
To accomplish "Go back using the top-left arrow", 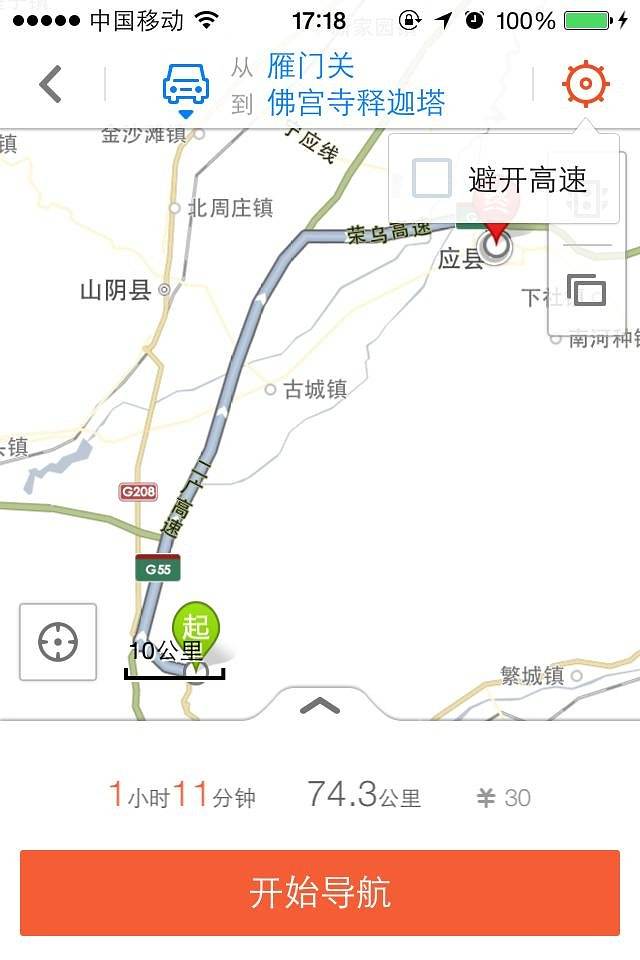I will click(x=51, y=85).
